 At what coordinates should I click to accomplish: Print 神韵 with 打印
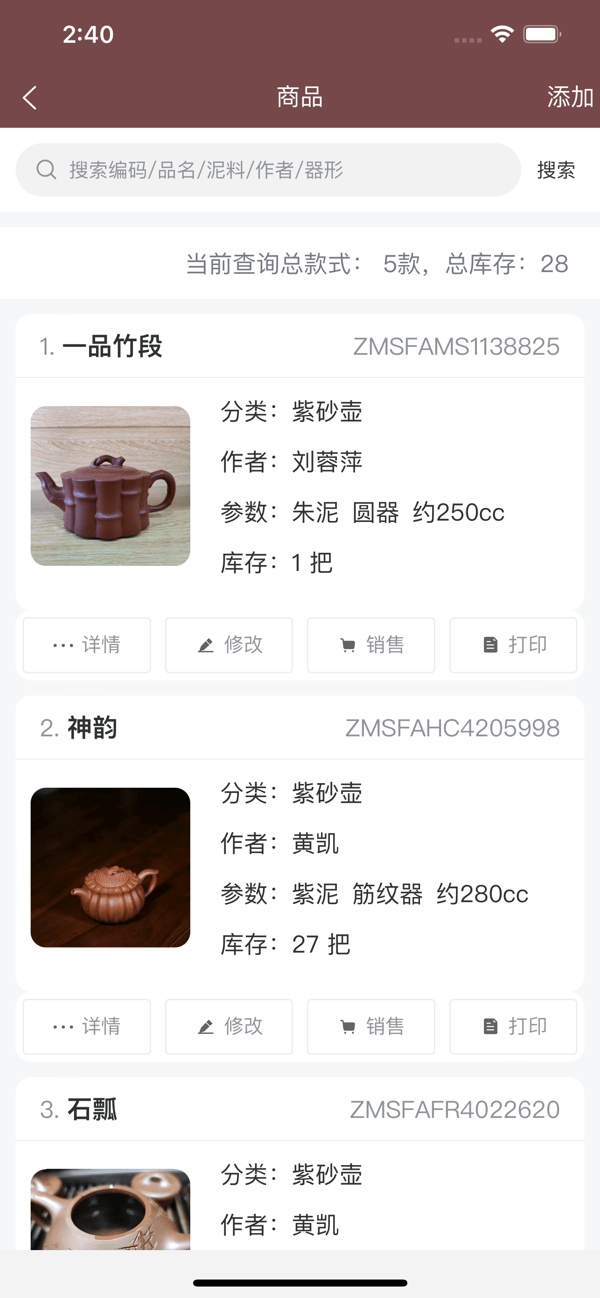pyautogui.click(x=513, y=1026)
